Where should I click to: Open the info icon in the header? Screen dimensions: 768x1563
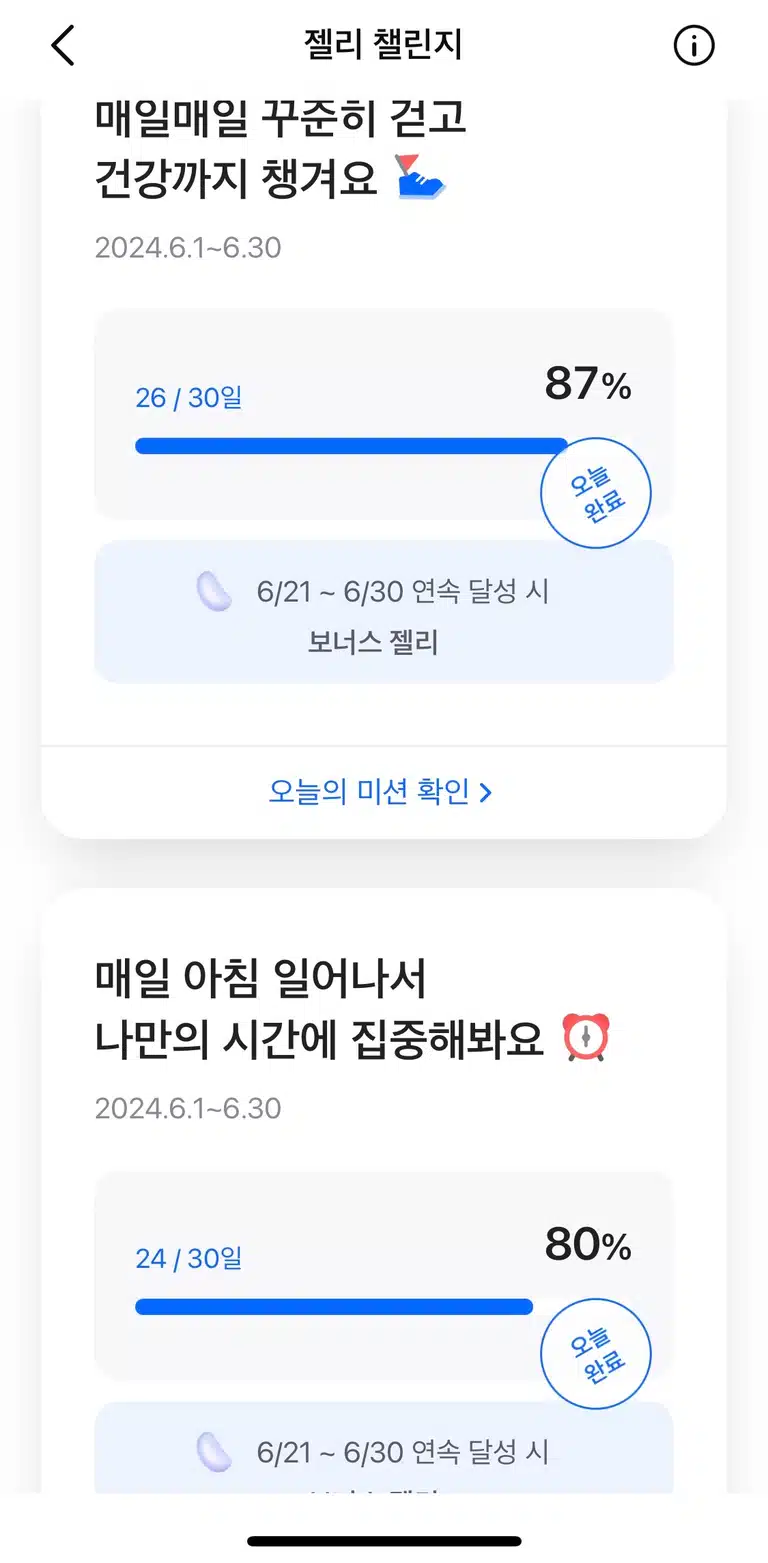694,46
